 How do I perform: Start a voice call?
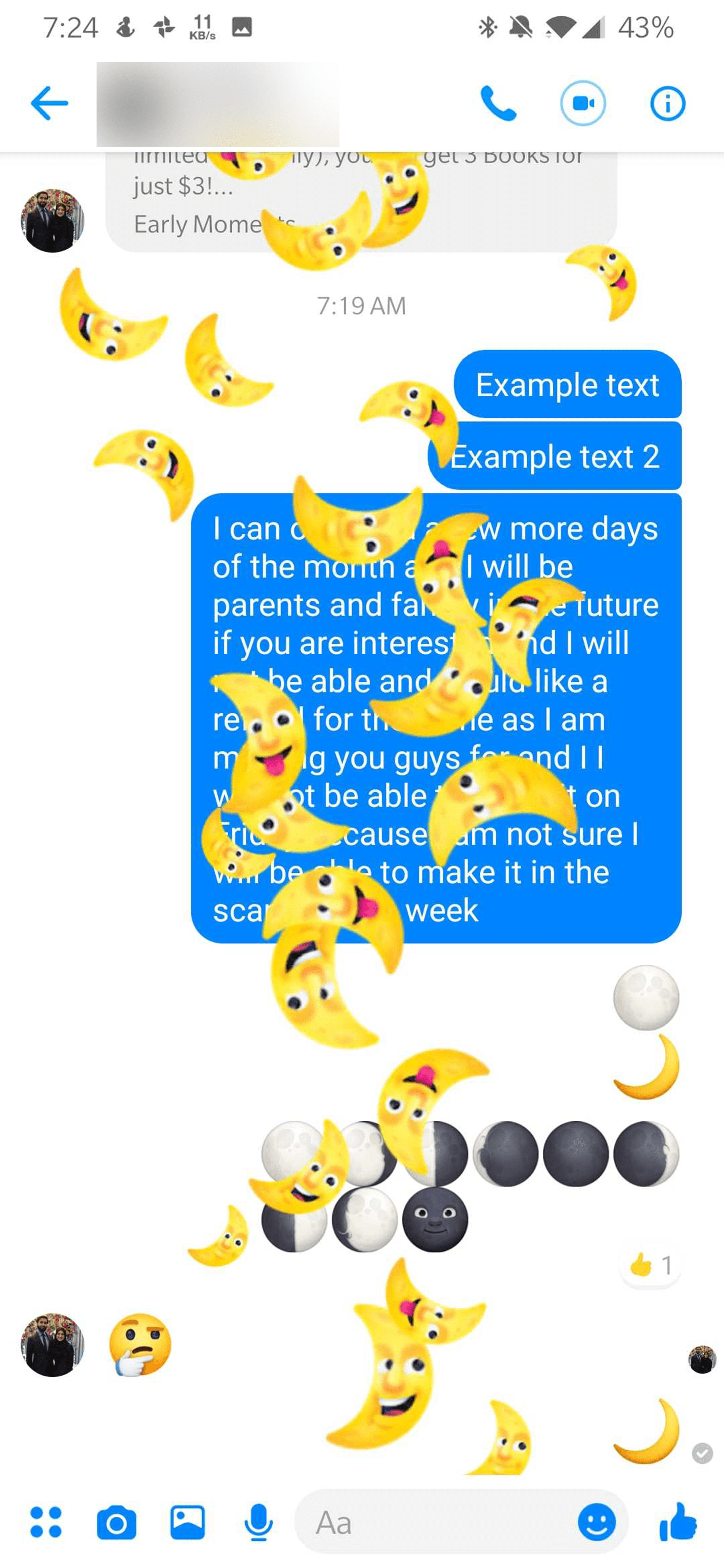(498, 103)
